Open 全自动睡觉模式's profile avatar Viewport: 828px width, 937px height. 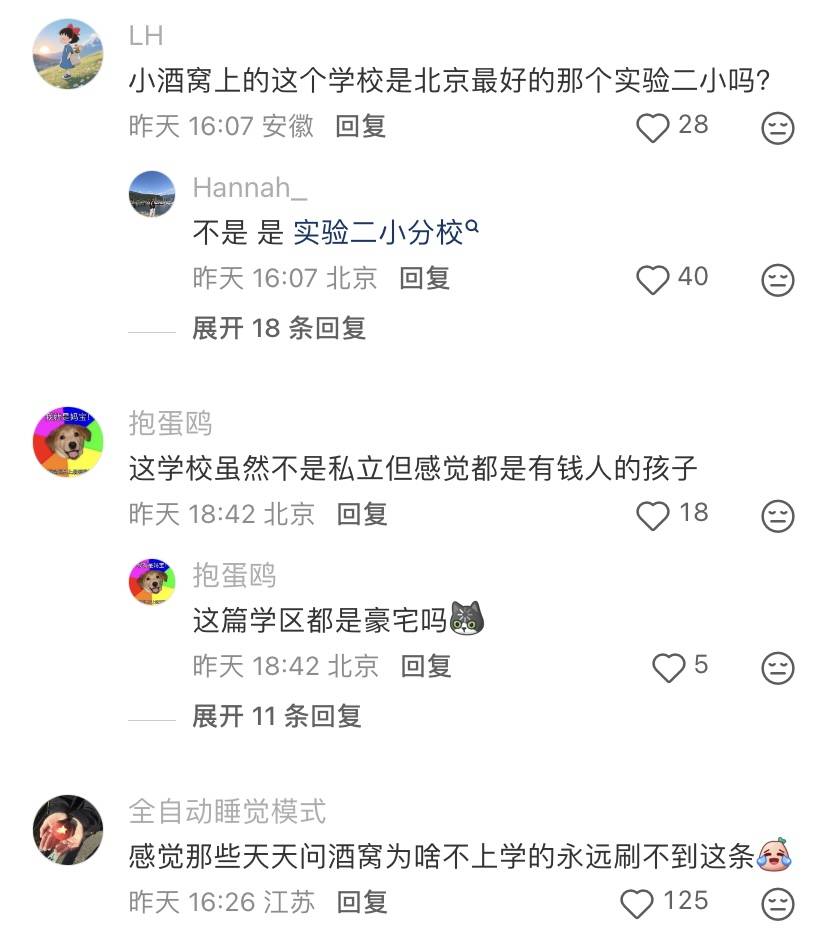coord(68,829)
